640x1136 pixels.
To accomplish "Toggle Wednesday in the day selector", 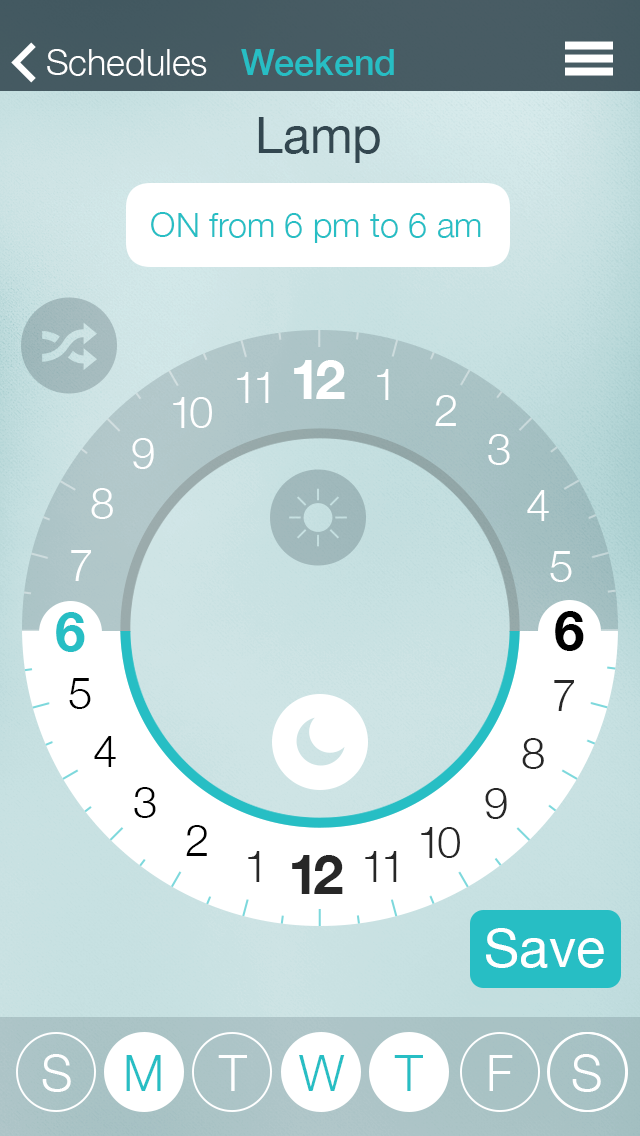I will click(x=320, y=1073).
